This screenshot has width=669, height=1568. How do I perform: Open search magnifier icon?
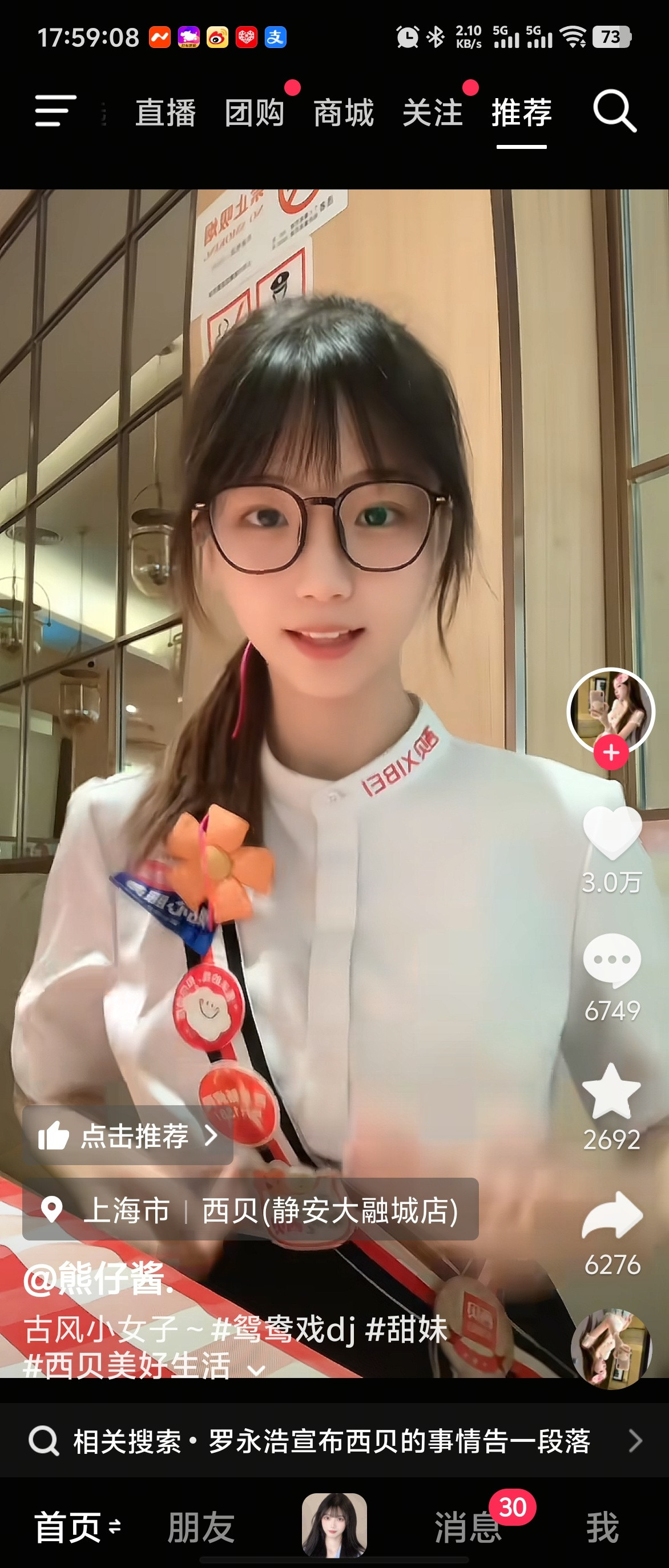point(615,111)
